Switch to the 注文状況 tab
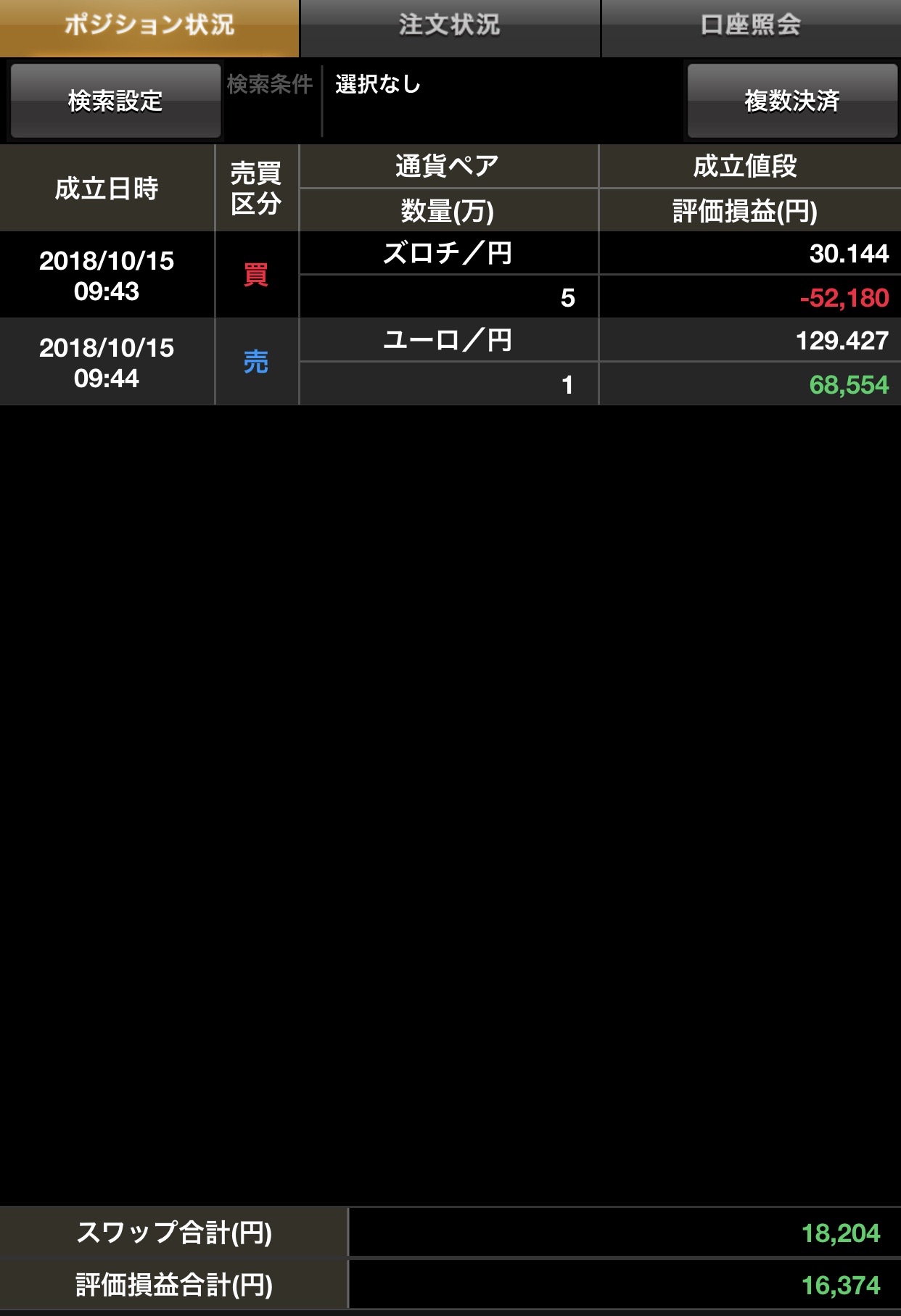Image resolution: width=901 pixels, height=1316 pixels. tap(450, 27)
